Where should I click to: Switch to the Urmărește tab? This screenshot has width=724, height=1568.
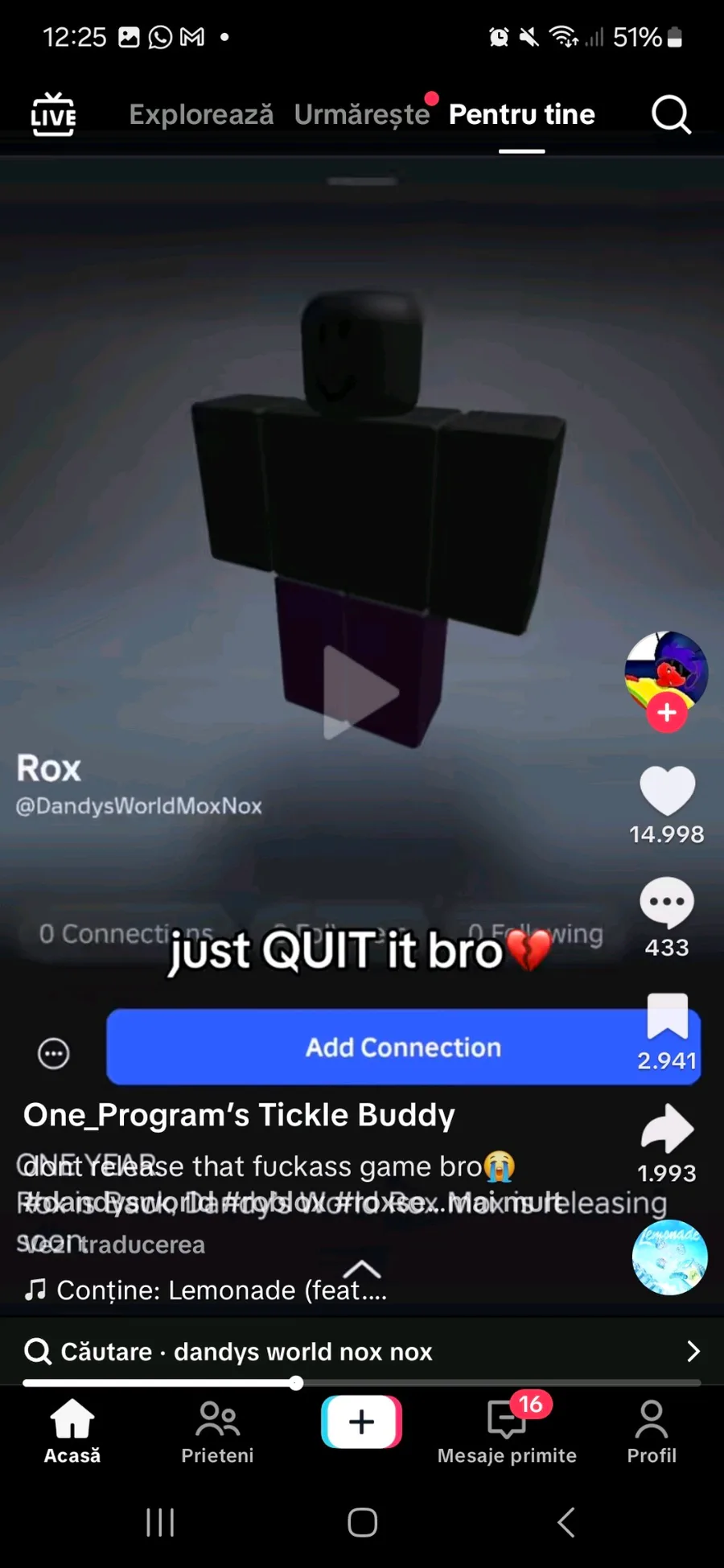[x=362, y=114]
